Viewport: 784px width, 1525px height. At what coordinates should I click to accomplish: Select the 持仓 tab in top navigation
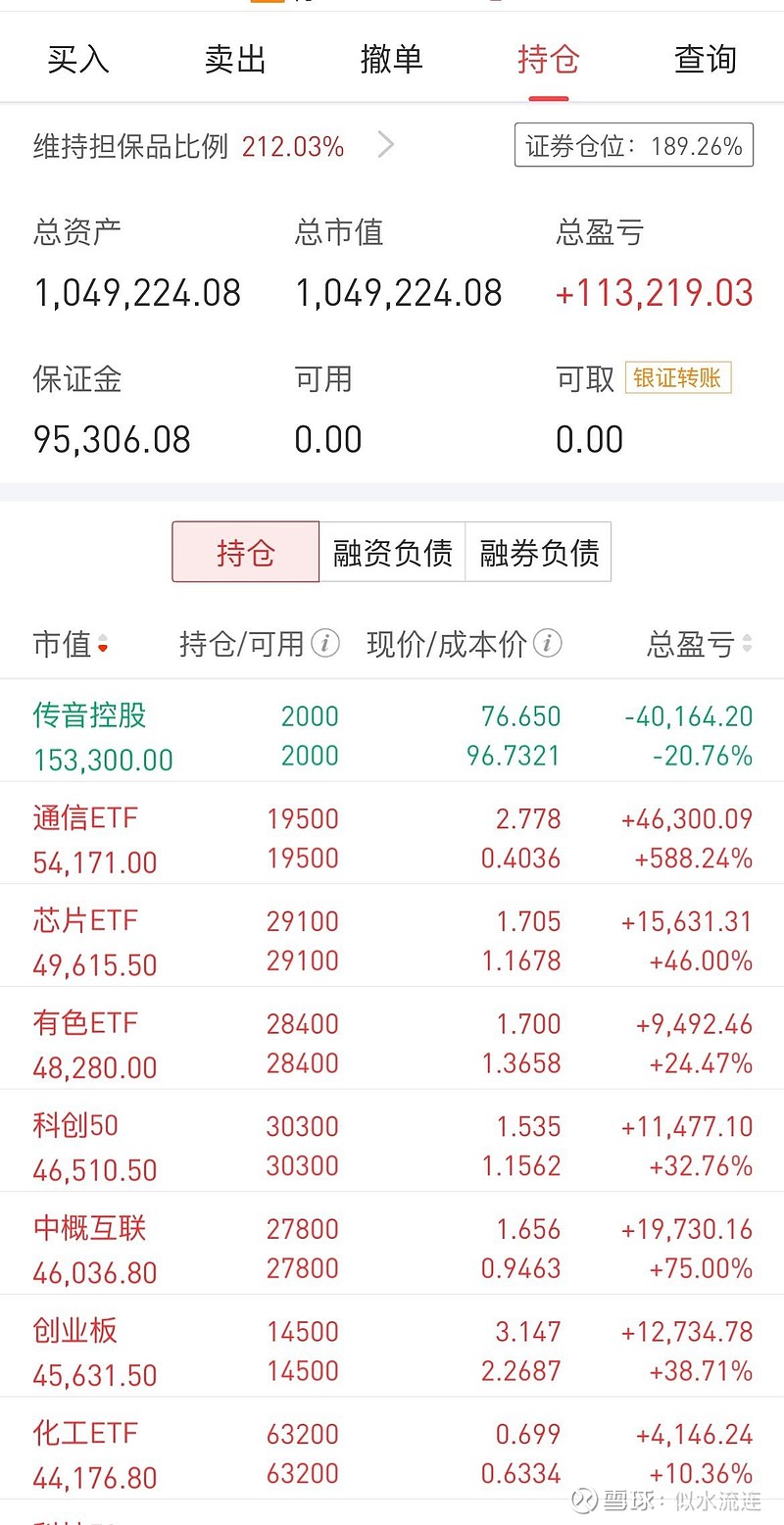pyautogui.click(x=548, y=59)
